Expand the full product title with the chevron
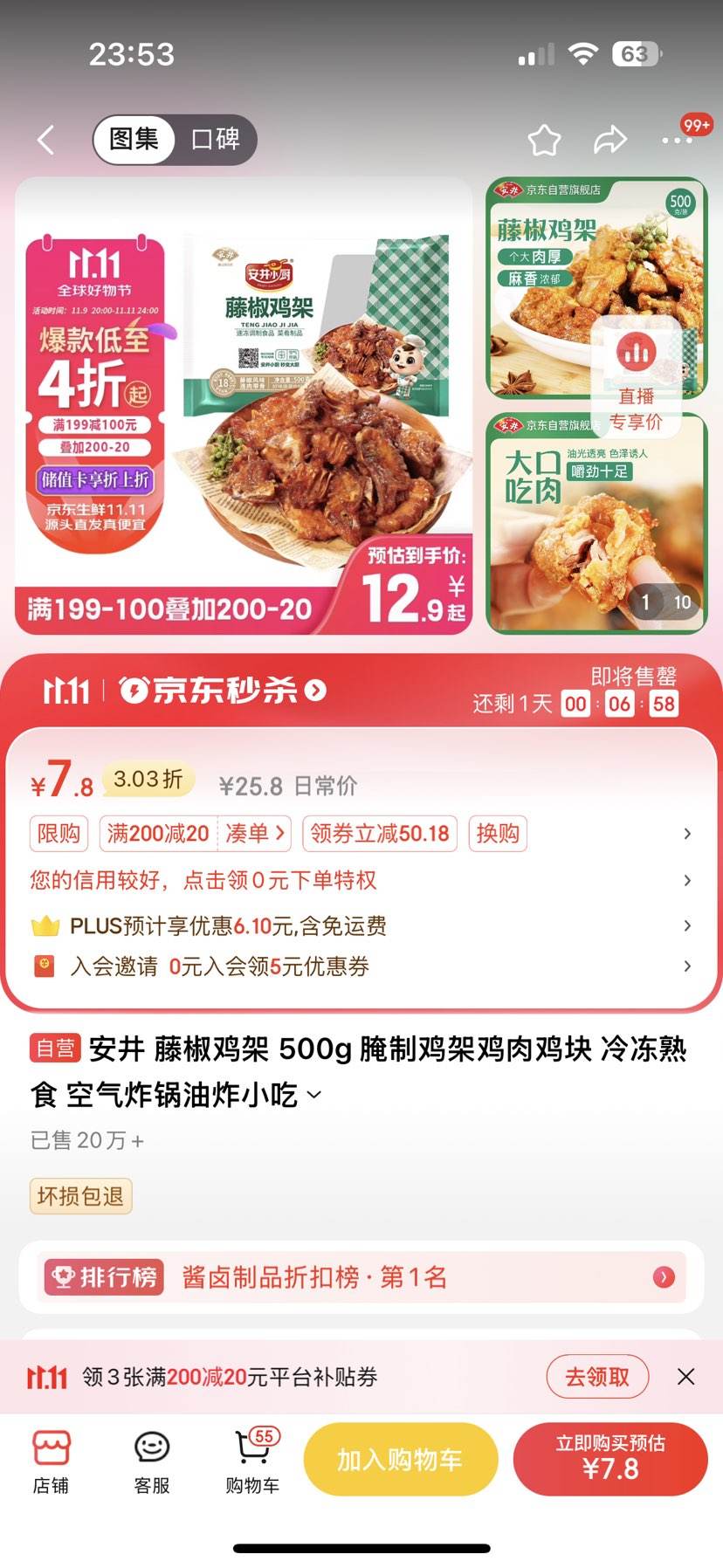This screenshot has width=723, height=1568. coord(316,1093)
